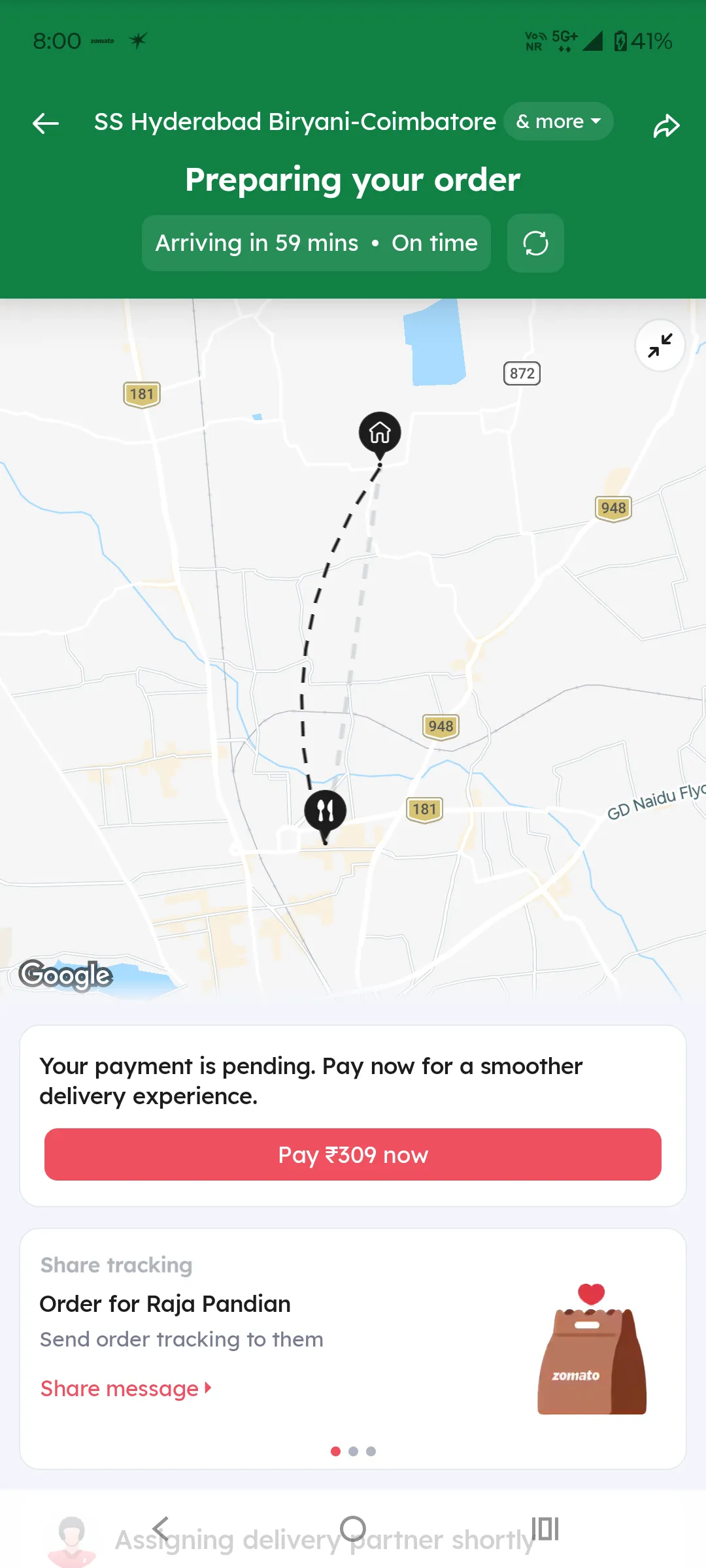Tap the restaurant pin on the map
Viewport: 706px width, 1568px height.
click(325, 812)
